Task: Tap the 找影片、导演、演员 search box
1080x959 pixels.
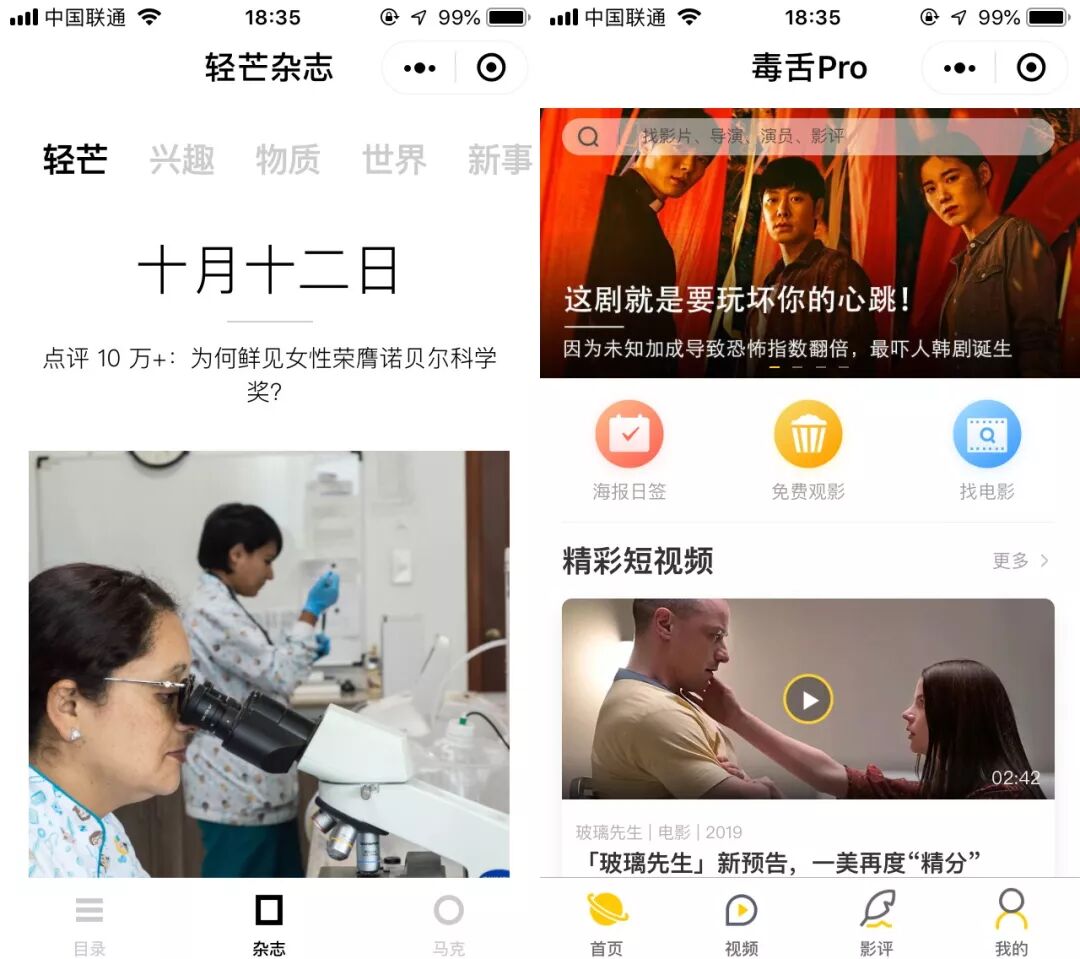Action: 808,137
